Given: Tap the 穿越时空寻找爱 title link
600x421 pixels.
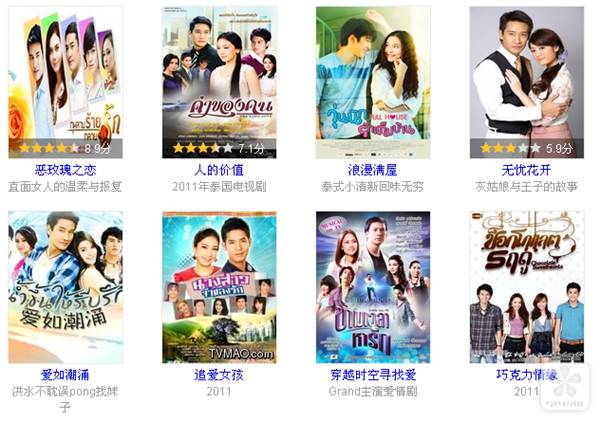Looking at the screenshot, I should 373,375.
